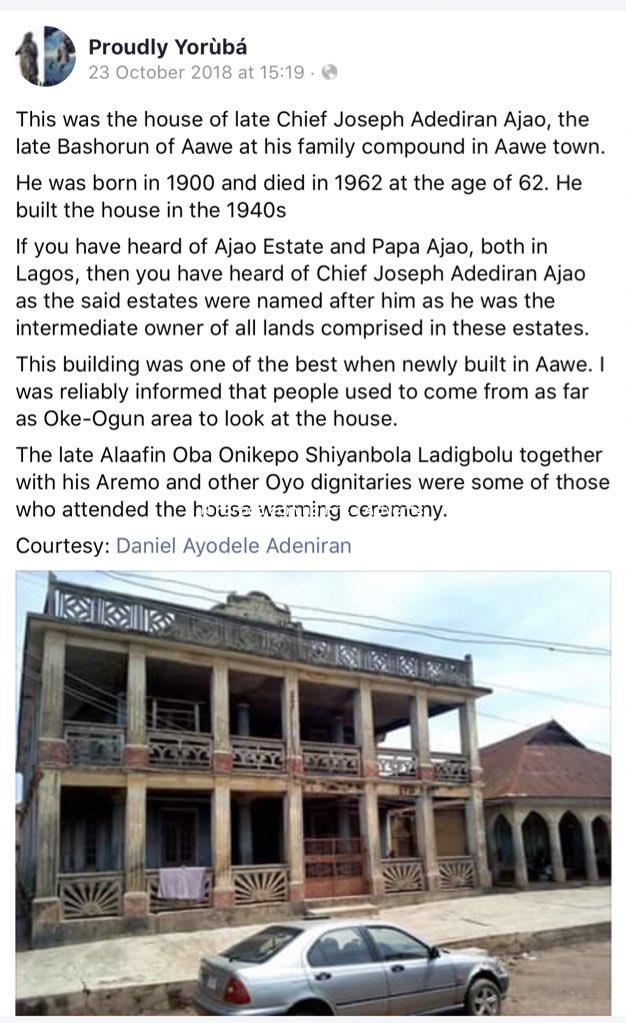Open the Proudly Yorùbá profile picture
This screenshot has height=1023, width=626.
tap(45, 57)
